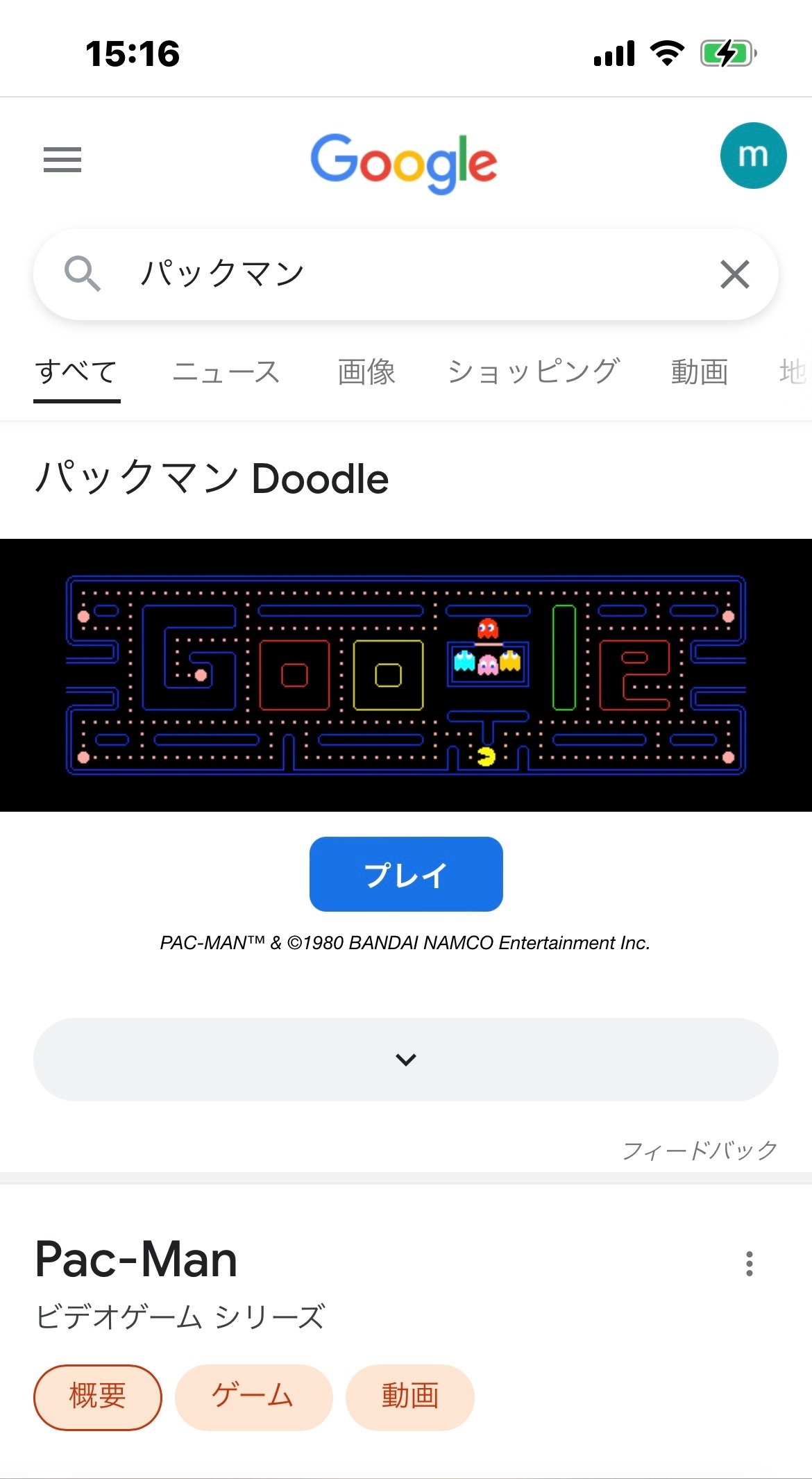Open the Pac-Man panel overflow menu
Screen dimensions: 812x1479
coord(749,1264)
